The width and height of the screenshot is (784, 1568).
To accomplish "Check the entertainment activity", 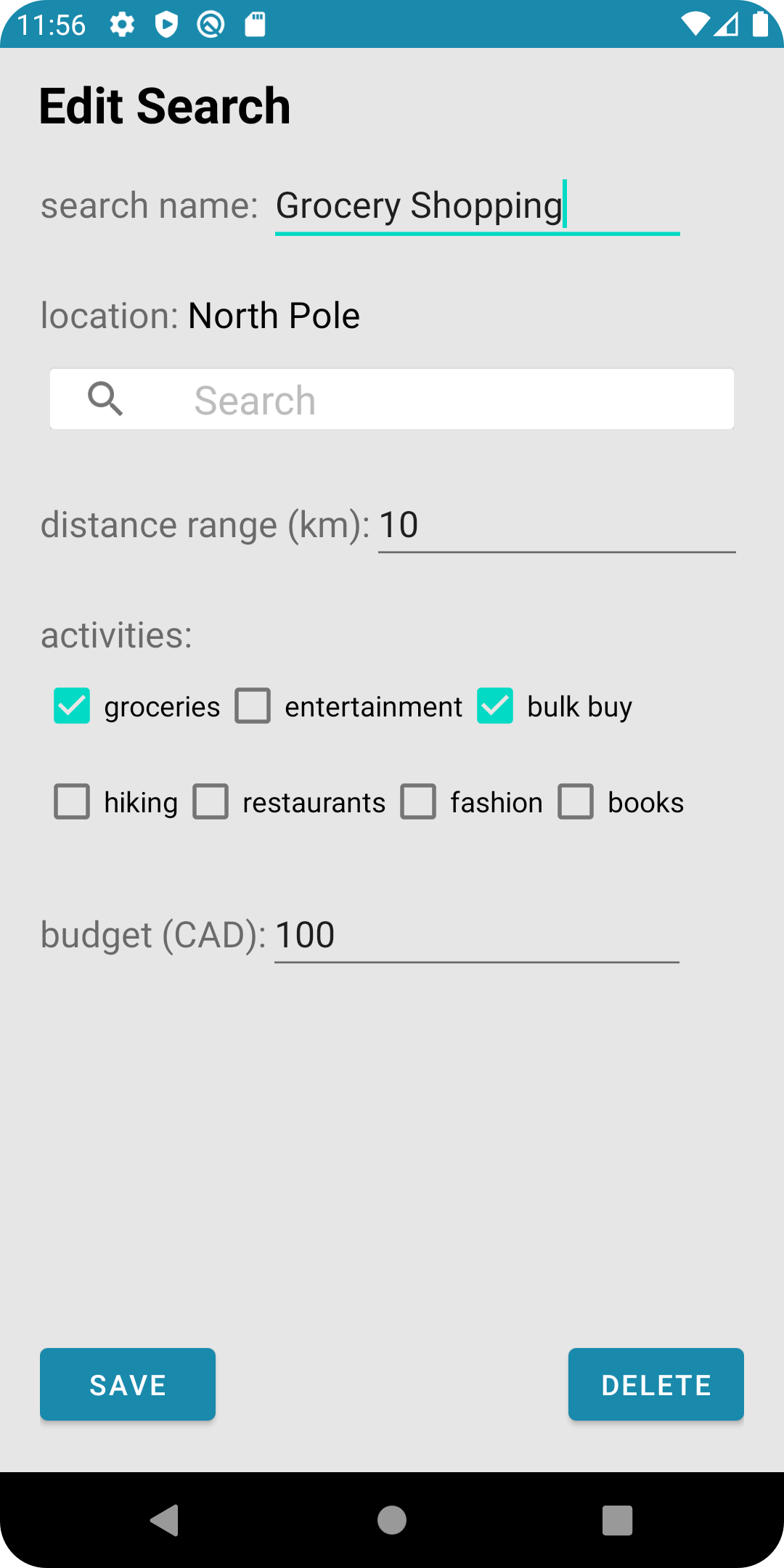I will [253, 706].
